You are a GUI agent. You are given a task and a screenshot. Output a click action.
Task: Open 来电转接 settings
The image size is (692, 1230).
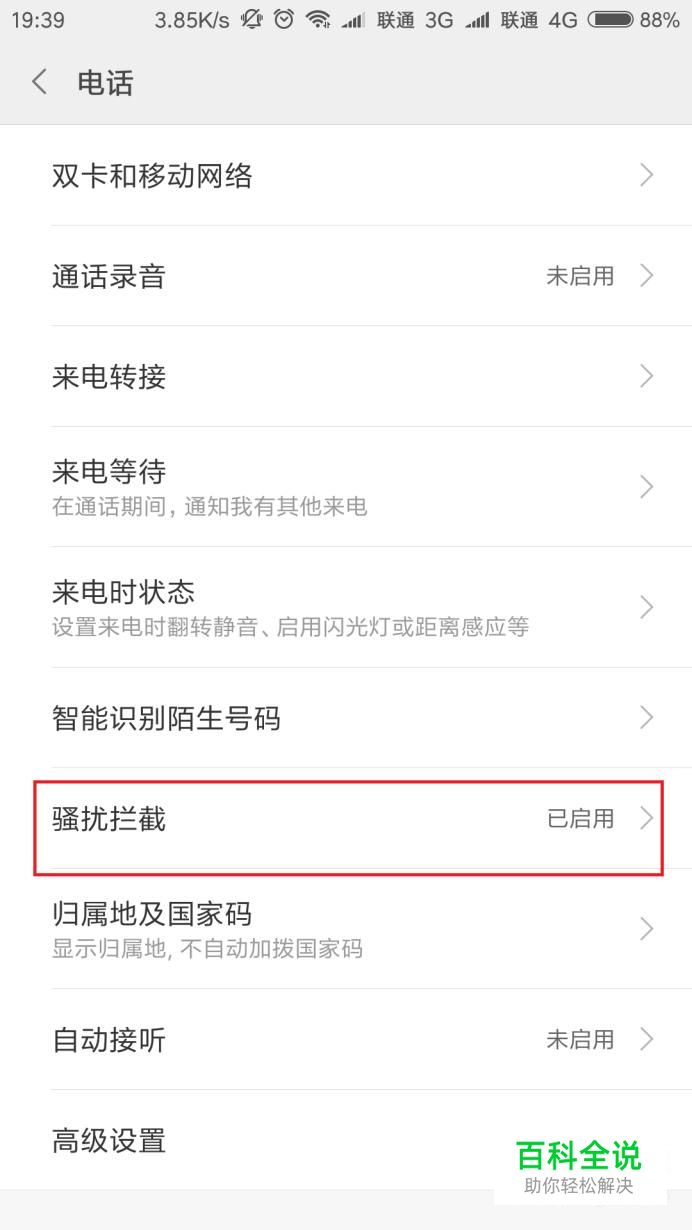(x=346, y=377)
